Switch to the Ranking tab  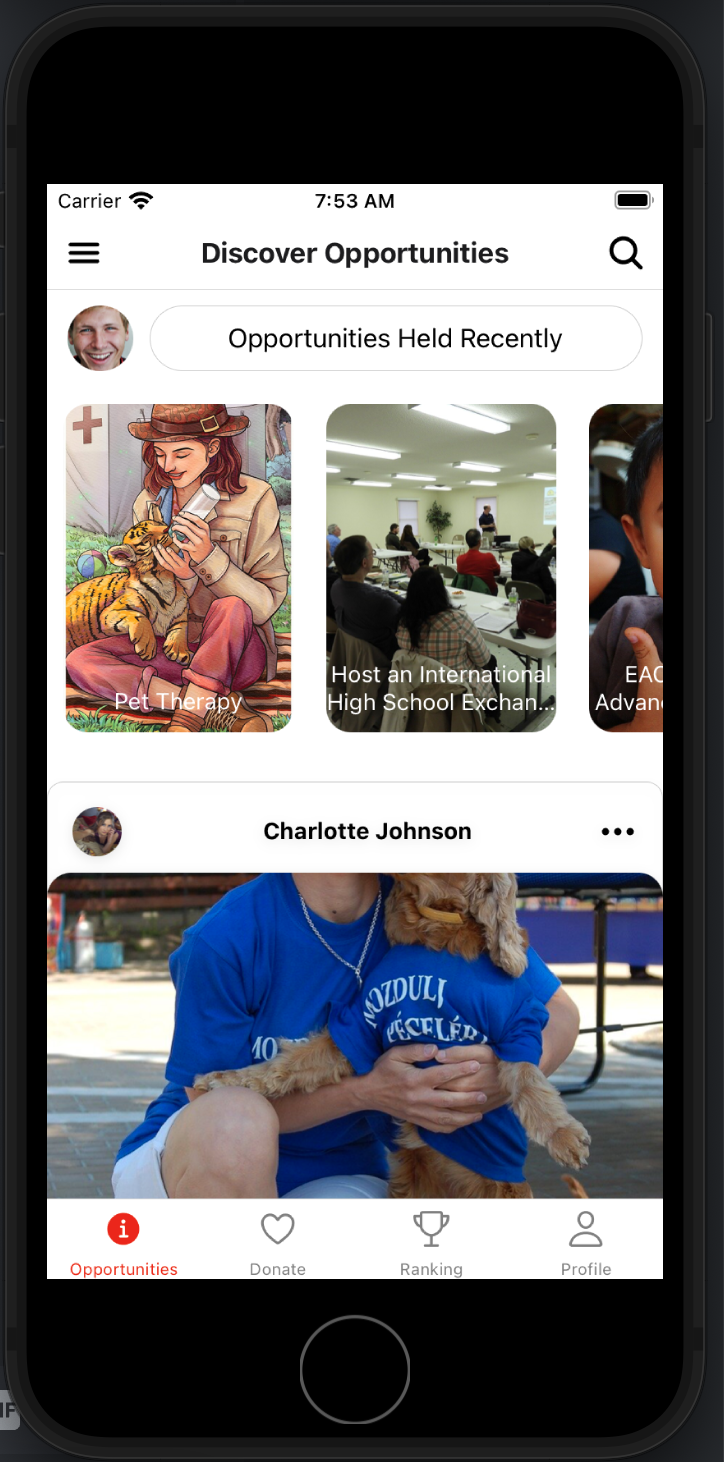(x=431, y=1242)
